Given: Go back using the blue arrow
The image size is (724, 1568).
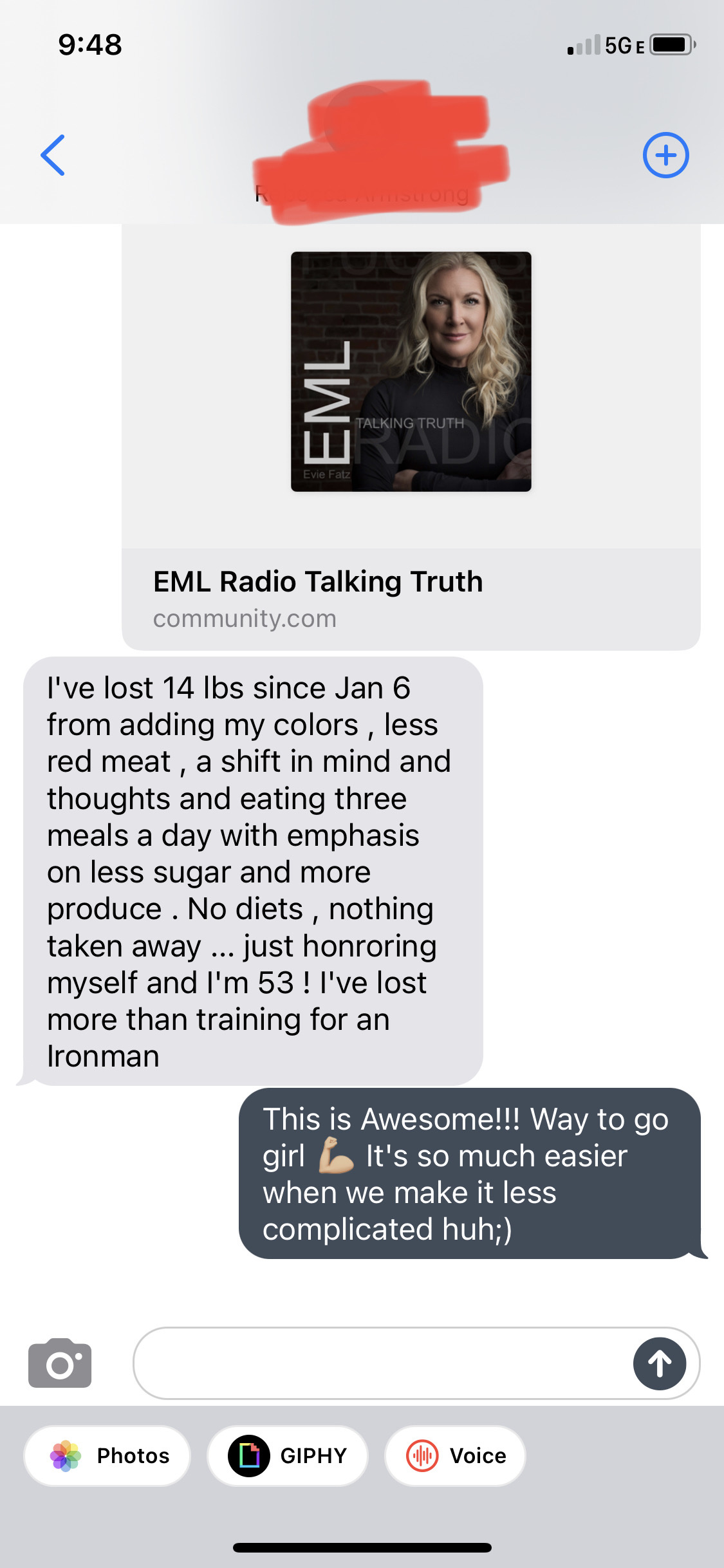Looking at the screenshot, I should point(53,155).
